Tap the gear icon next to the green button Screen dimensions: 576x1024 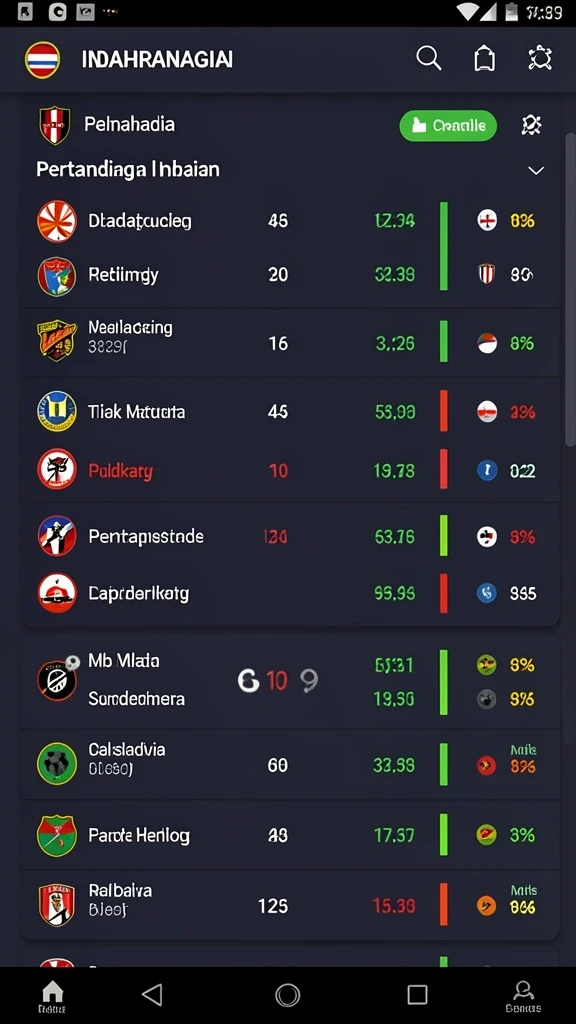[532, 125]
